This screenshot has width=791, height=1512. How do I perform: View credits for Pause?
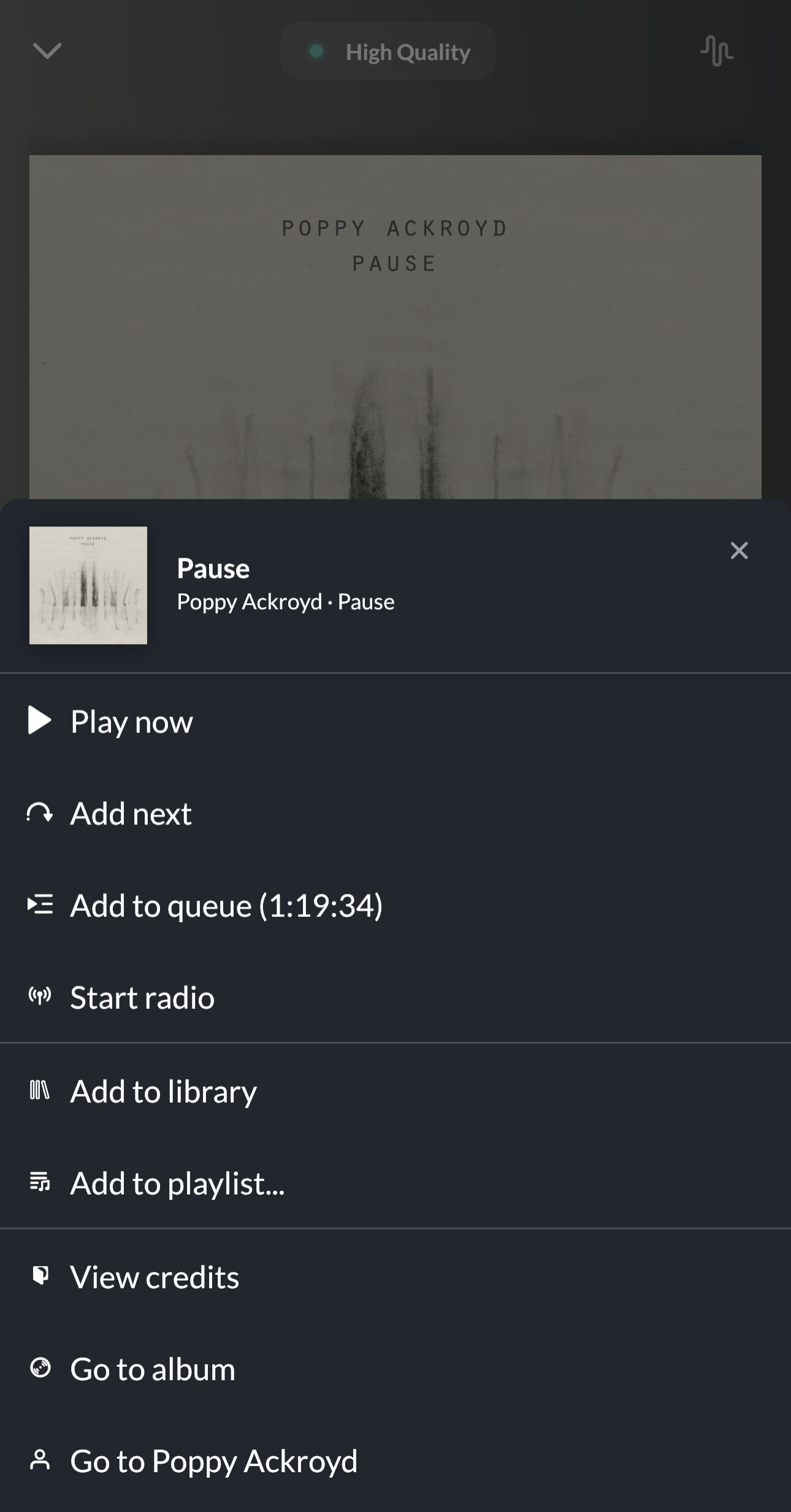click(155, 1277)
